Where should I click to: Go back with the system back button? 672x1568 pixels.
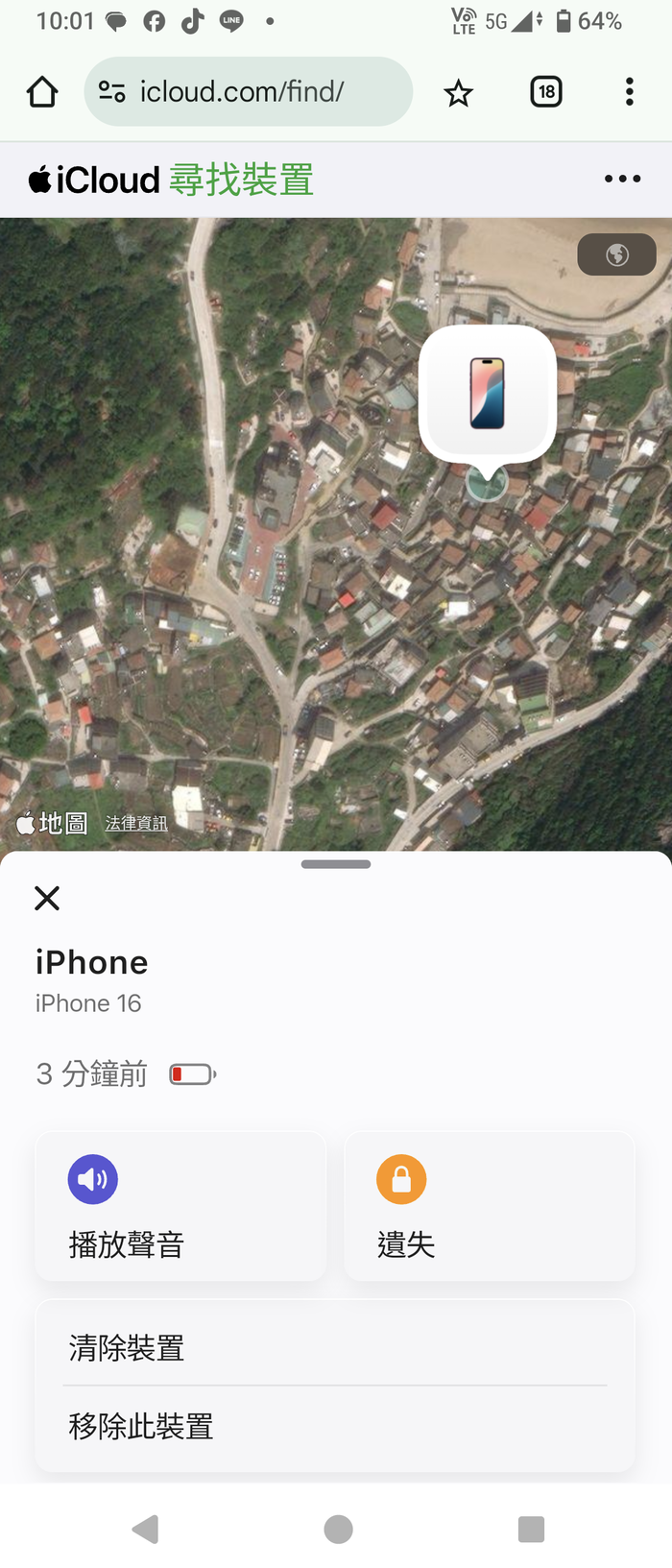[x=145, y=1529]
